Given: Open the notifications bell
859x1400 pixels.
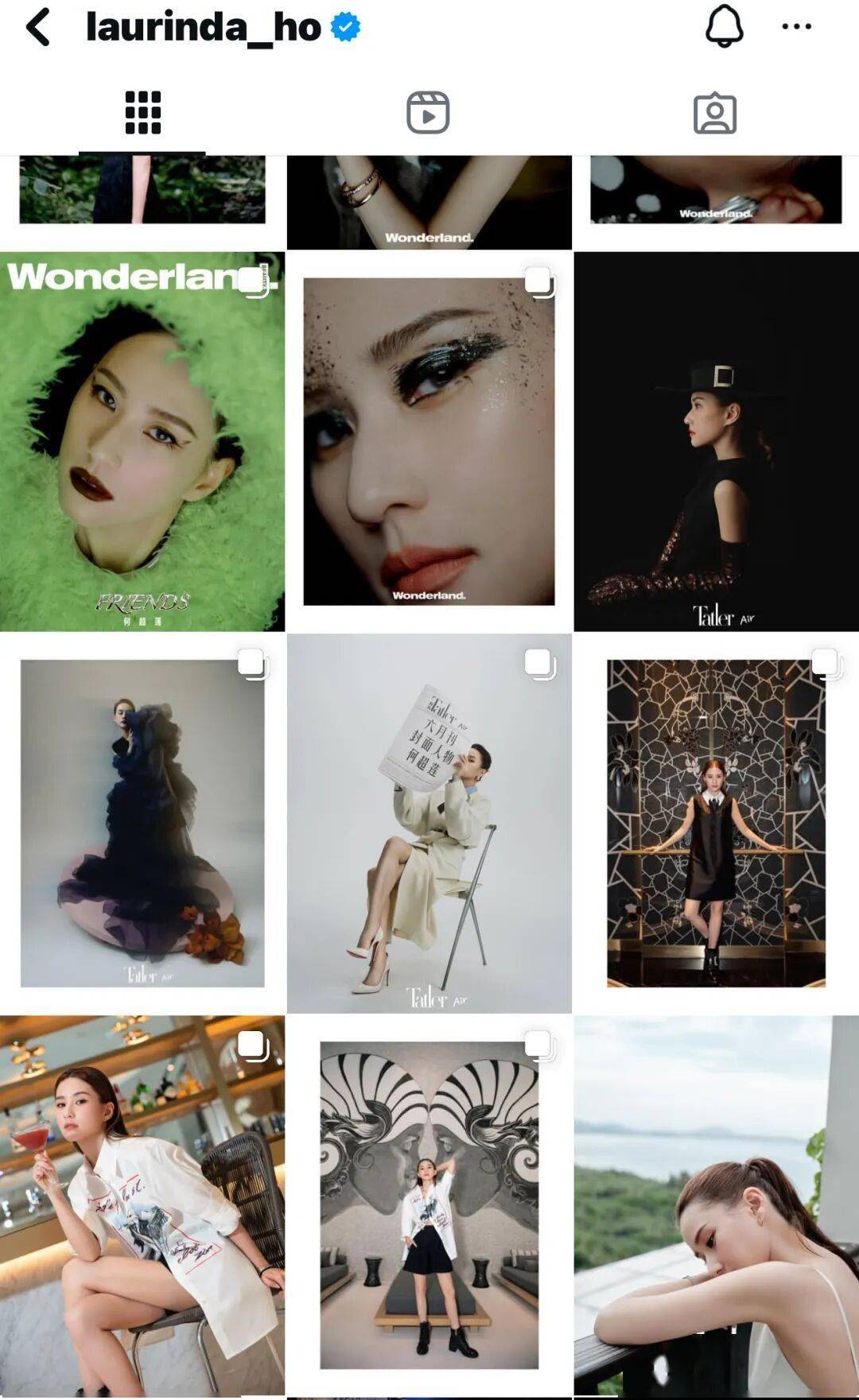Looking at the screenshot, I should pos(724,26).
